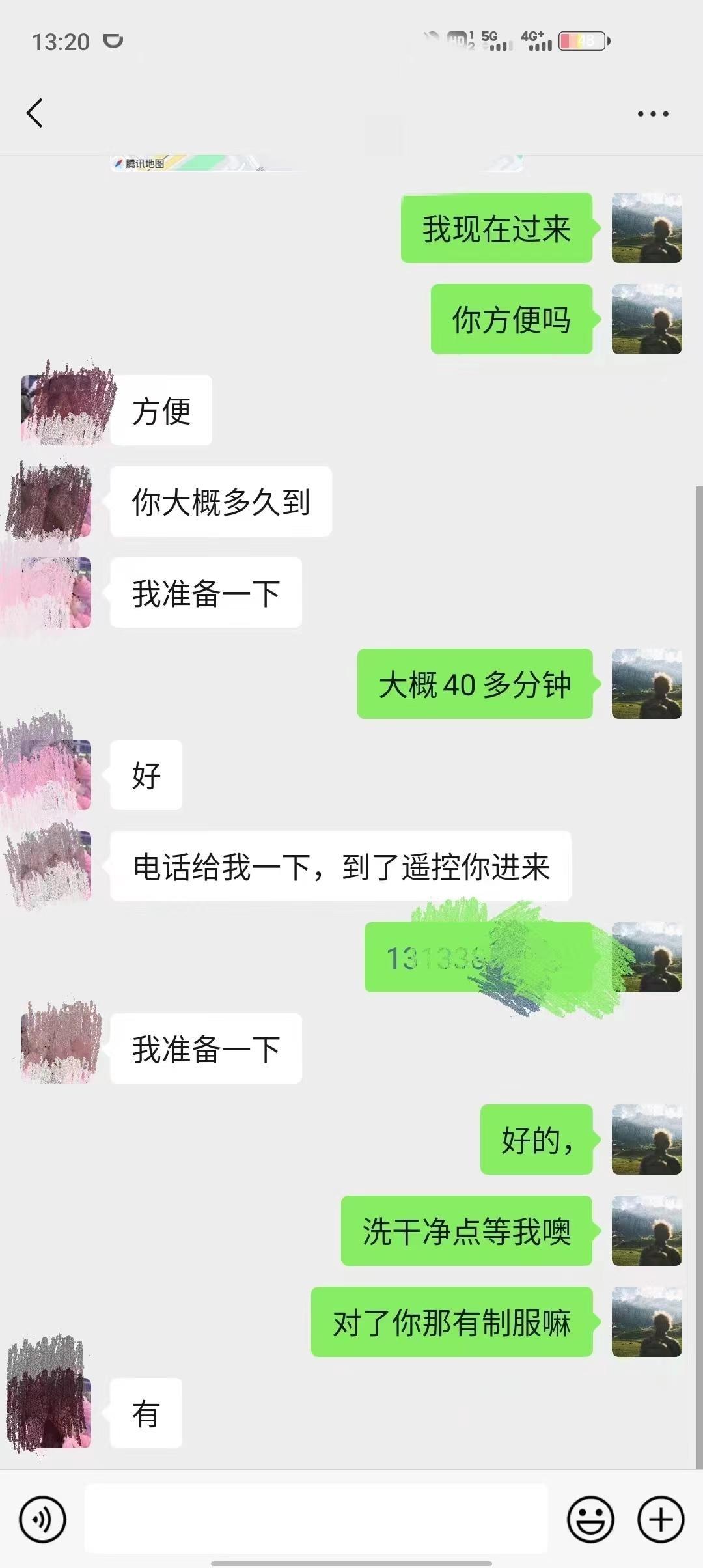Go back to the chat list
Screen dimensions: 703x1568
click(35, 113)
